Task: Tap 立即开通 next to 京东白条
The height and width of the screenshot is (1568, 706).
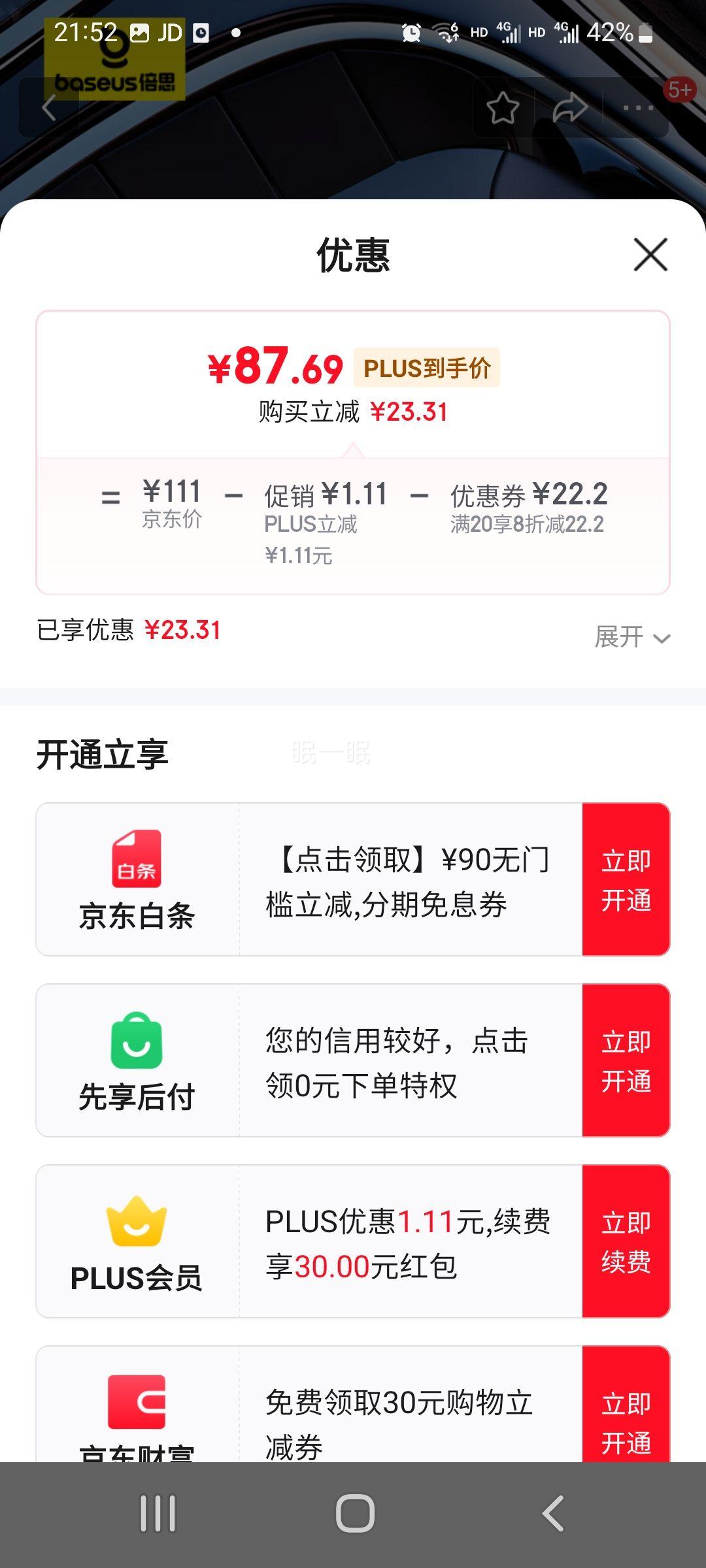Action: [625, 880]
